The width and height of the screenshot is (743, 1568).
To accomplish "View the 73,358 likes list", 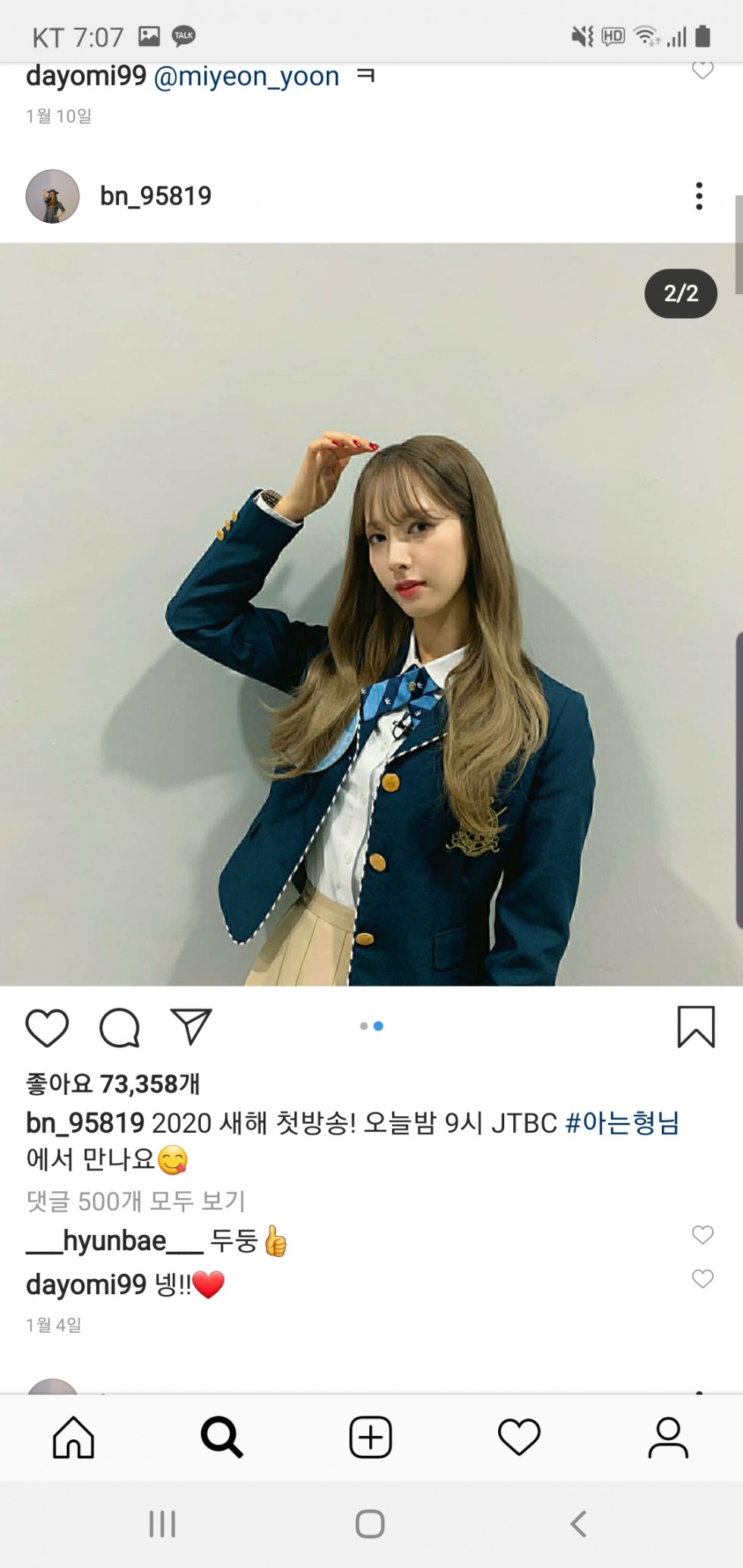I will click(113, 1084).
